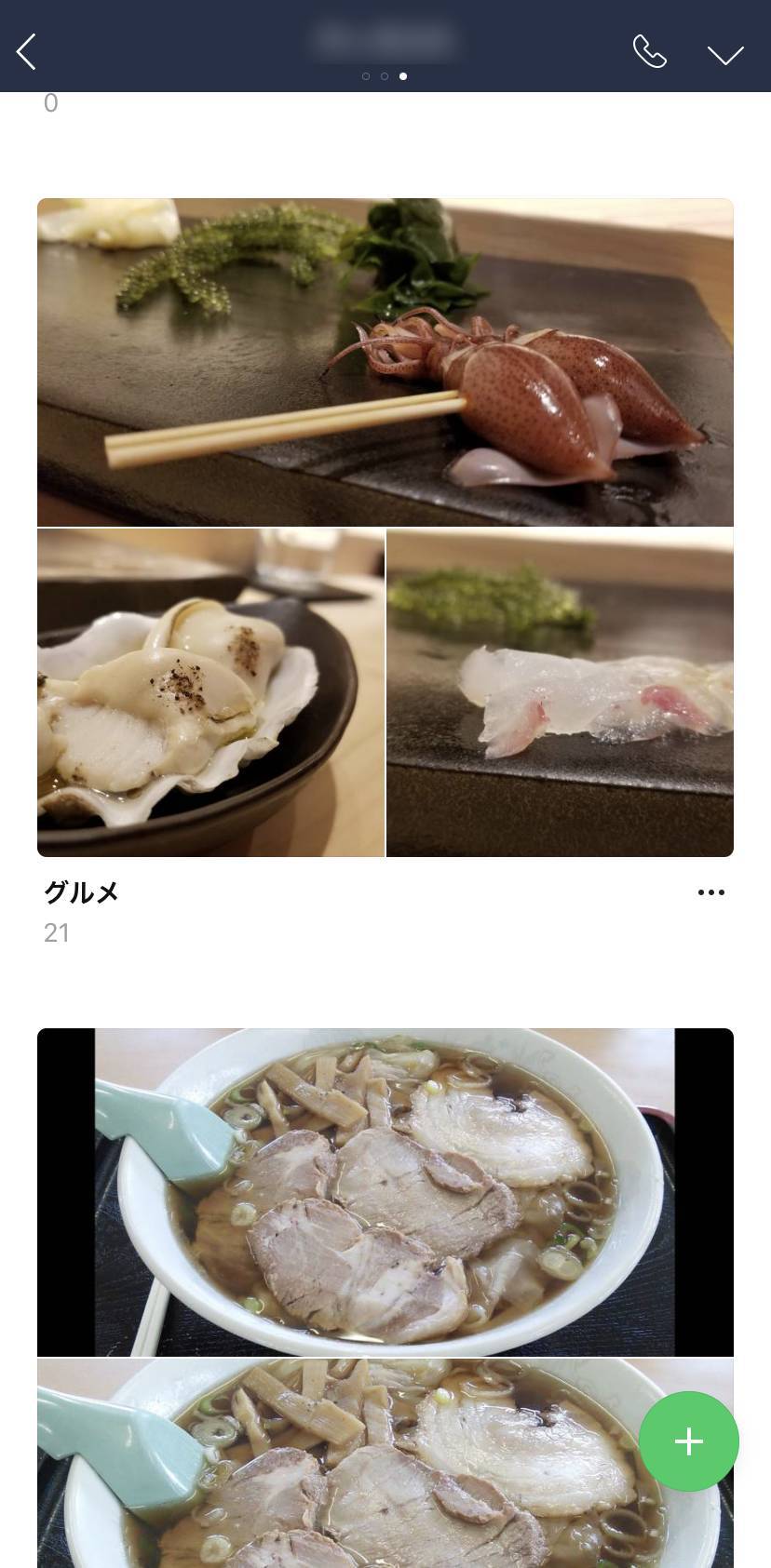
Task: Open the グルメ album squid photo
Action: (385, 362)
